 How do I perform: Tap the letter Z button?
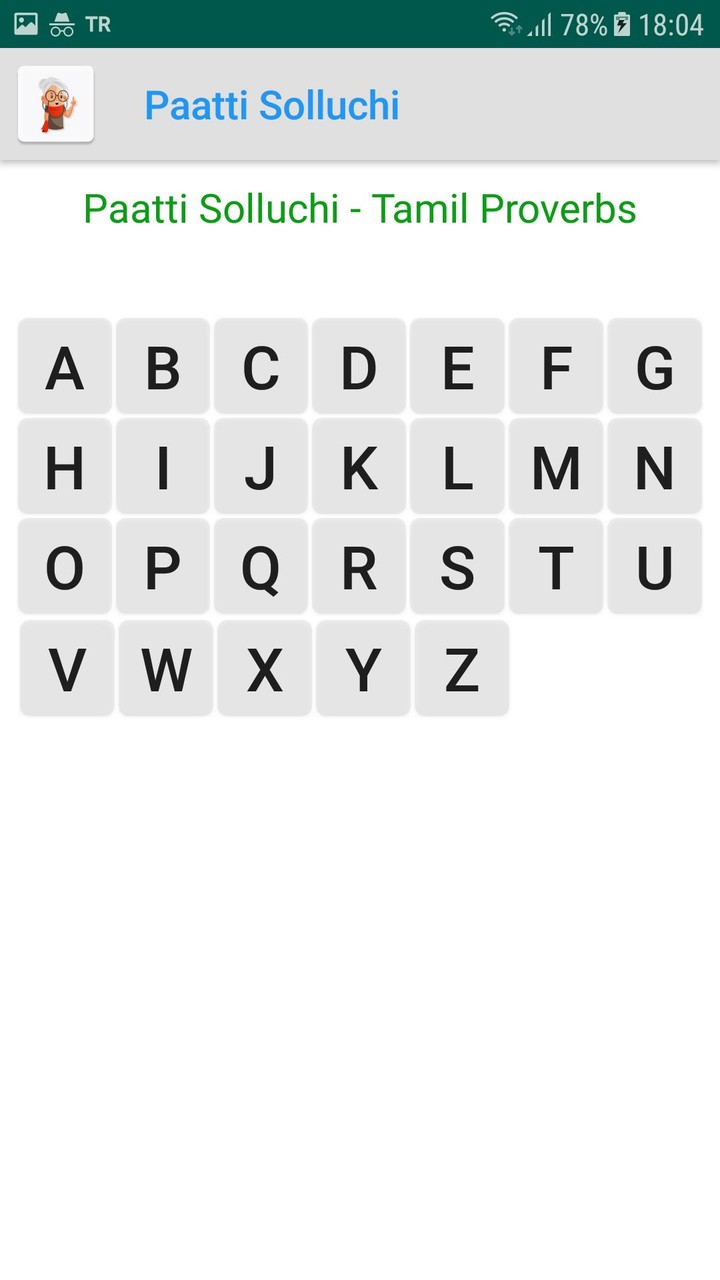[x=462, y=669]
